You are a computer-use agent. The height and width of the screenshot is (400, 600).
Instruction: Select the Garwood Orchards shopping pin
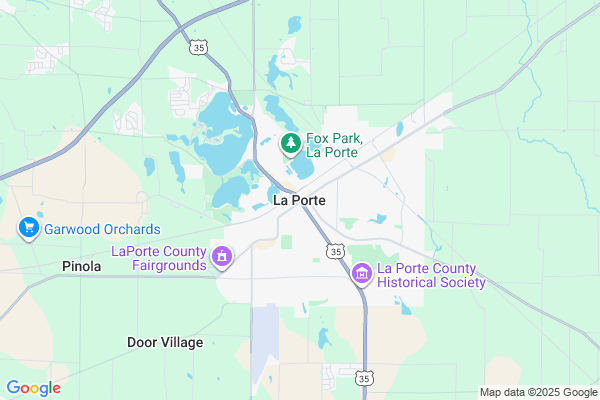pyautogui.click(x=27, y=230)
